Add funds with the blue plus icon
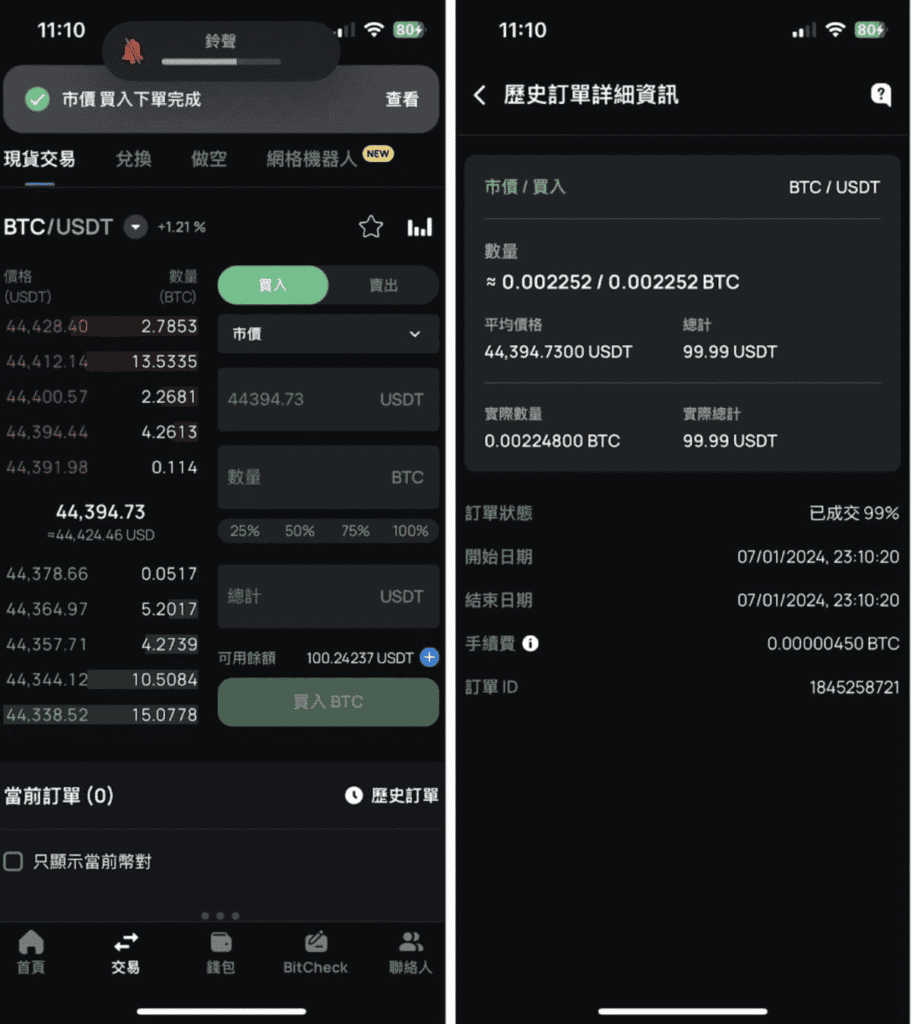The height and width of the screenshot is (1024, 912). click(x=429, y=657)
